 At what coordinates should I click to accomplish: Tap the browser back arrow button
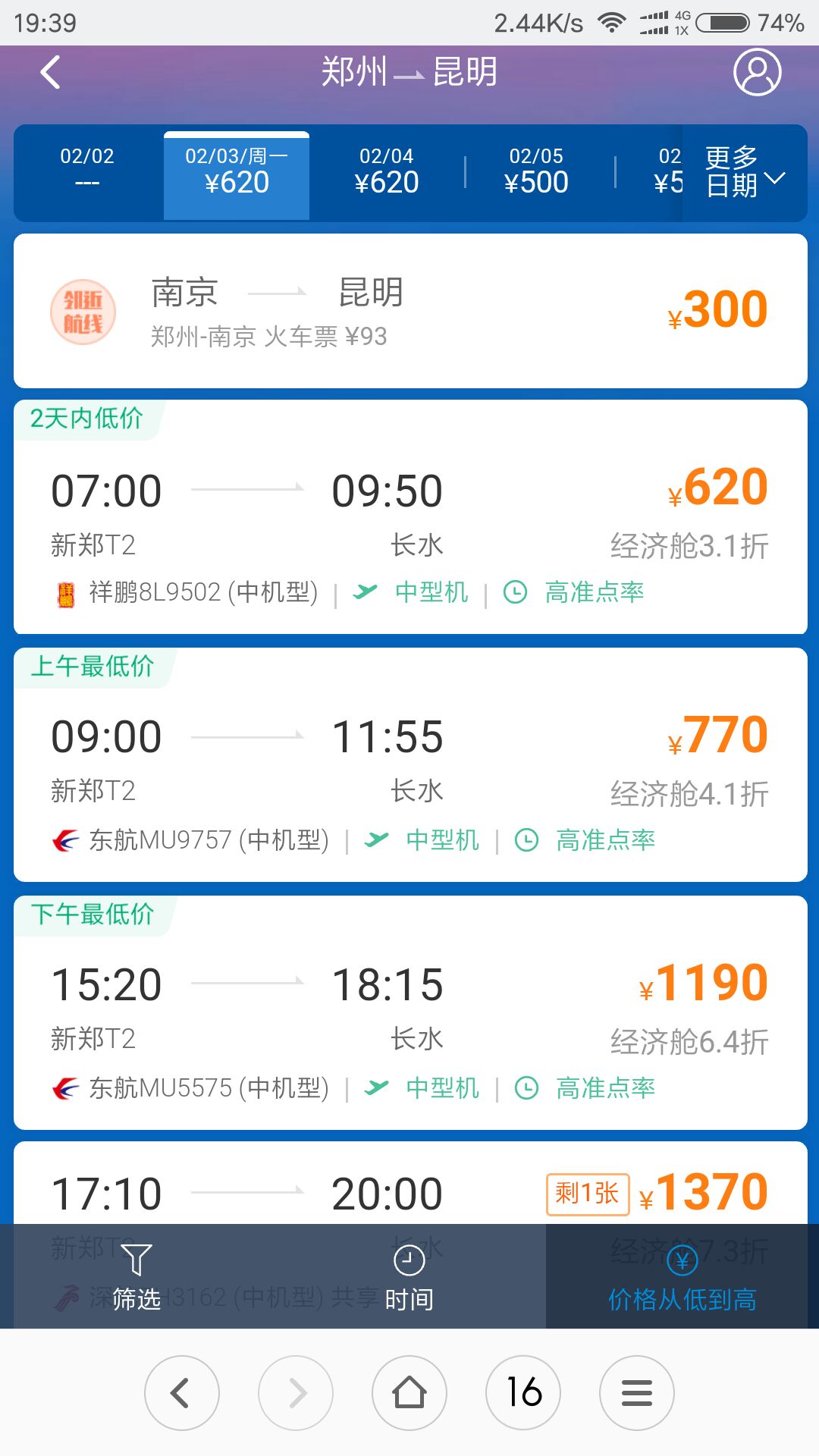[182, 1393]
